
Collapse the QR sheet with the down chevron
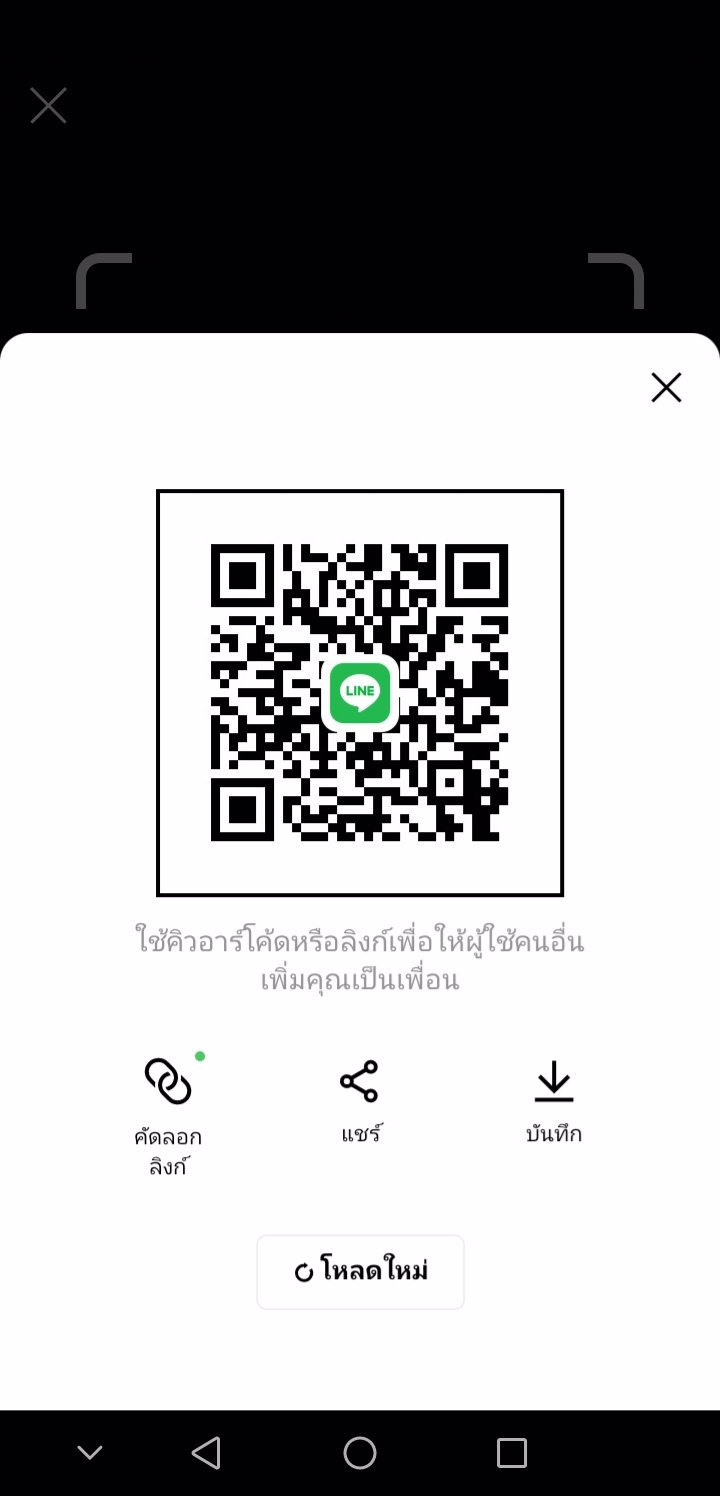point(90,1451)
